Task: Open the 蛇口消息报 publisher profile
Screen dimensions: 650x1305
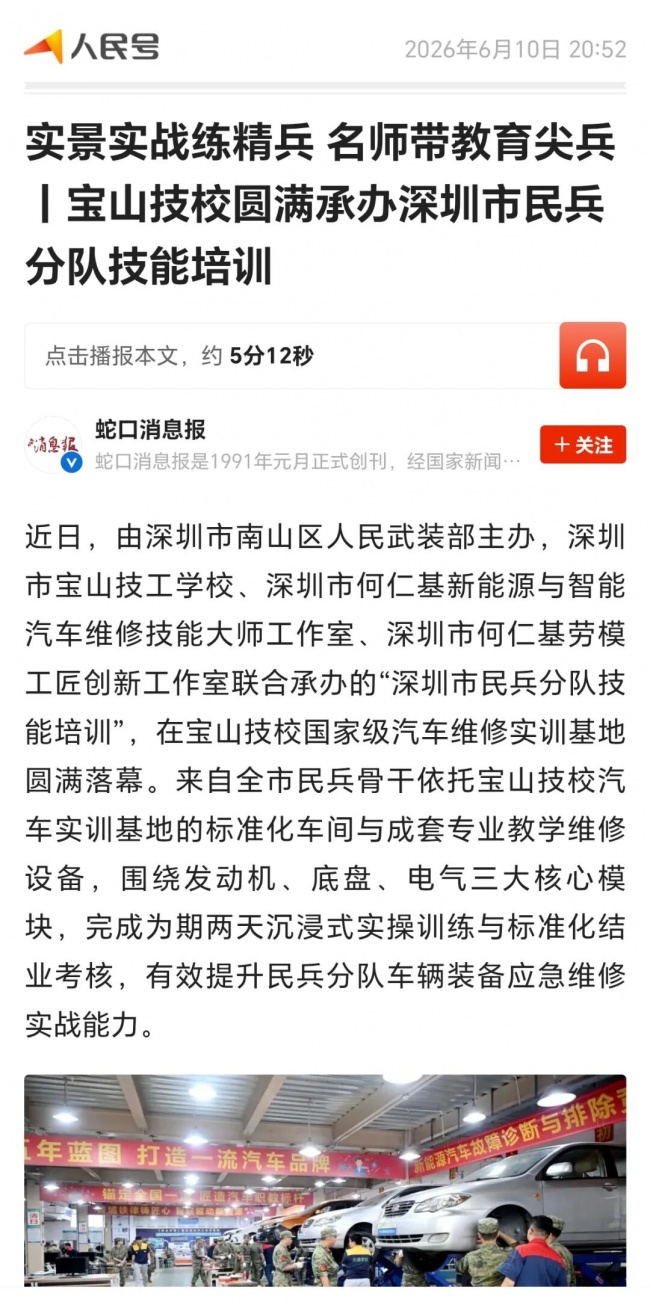Action: tap(150, 430)
